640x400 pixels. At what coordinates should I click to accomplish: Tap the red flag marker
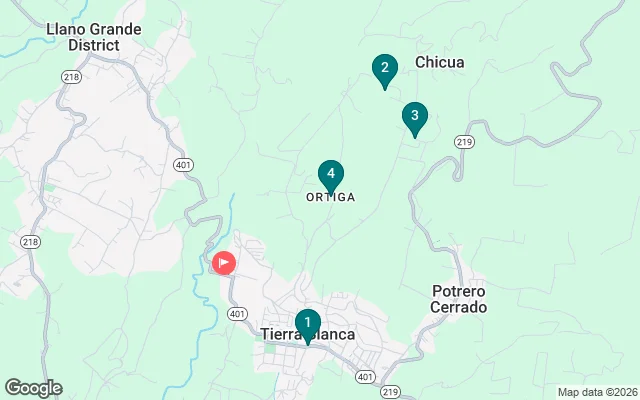pos(224,263)
